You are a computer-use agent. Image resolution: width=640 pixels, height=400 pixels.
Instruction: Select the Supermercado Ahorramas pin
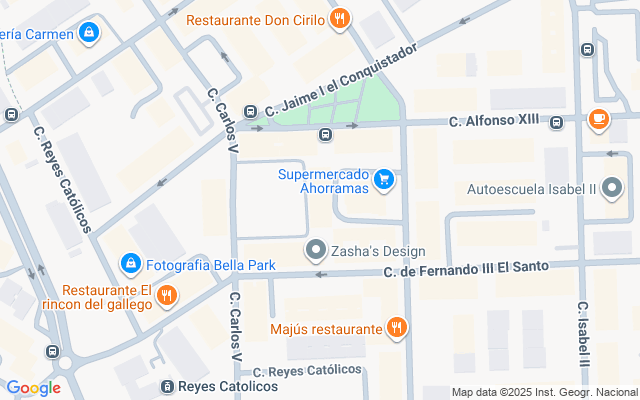tap(383, 180)
